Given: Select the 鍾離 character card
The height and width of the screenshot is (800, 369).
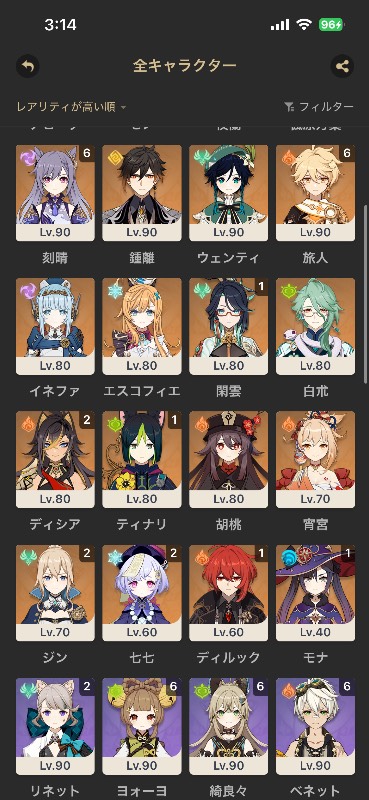Looking at the screenshot, I should 142,193.
